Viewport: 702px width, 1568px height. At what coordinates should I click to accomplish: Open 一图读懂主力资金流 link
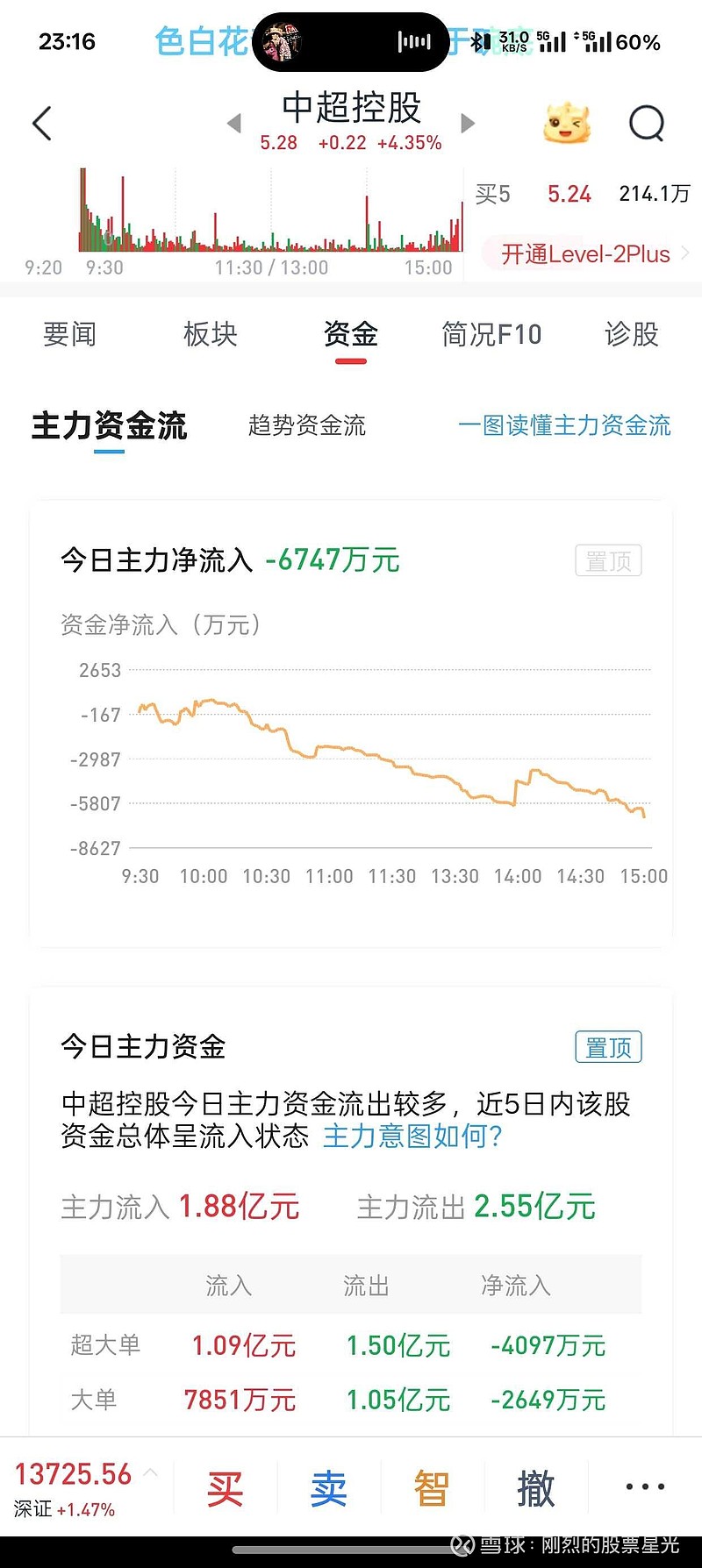[564, 426]
